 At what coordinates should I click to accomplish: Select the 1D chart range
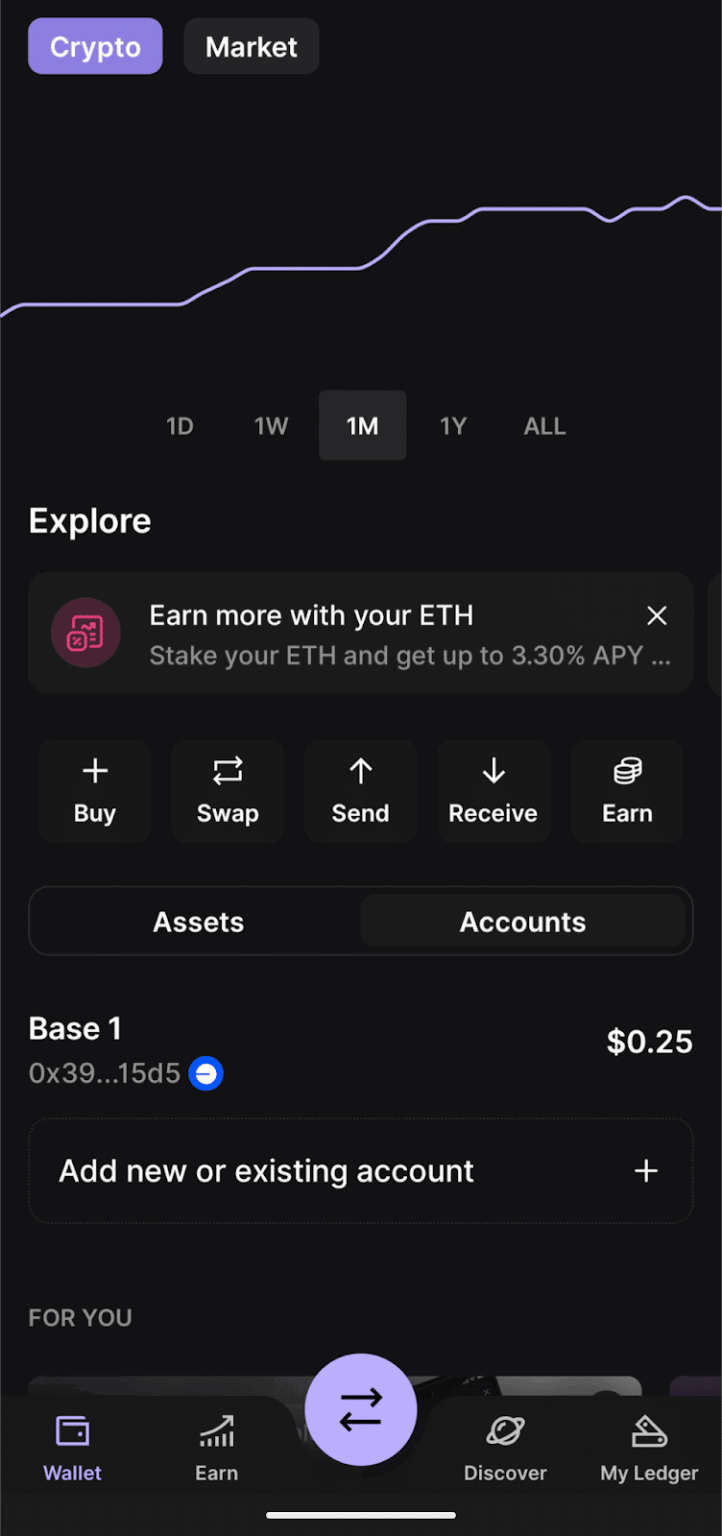[x=180, y=425]
